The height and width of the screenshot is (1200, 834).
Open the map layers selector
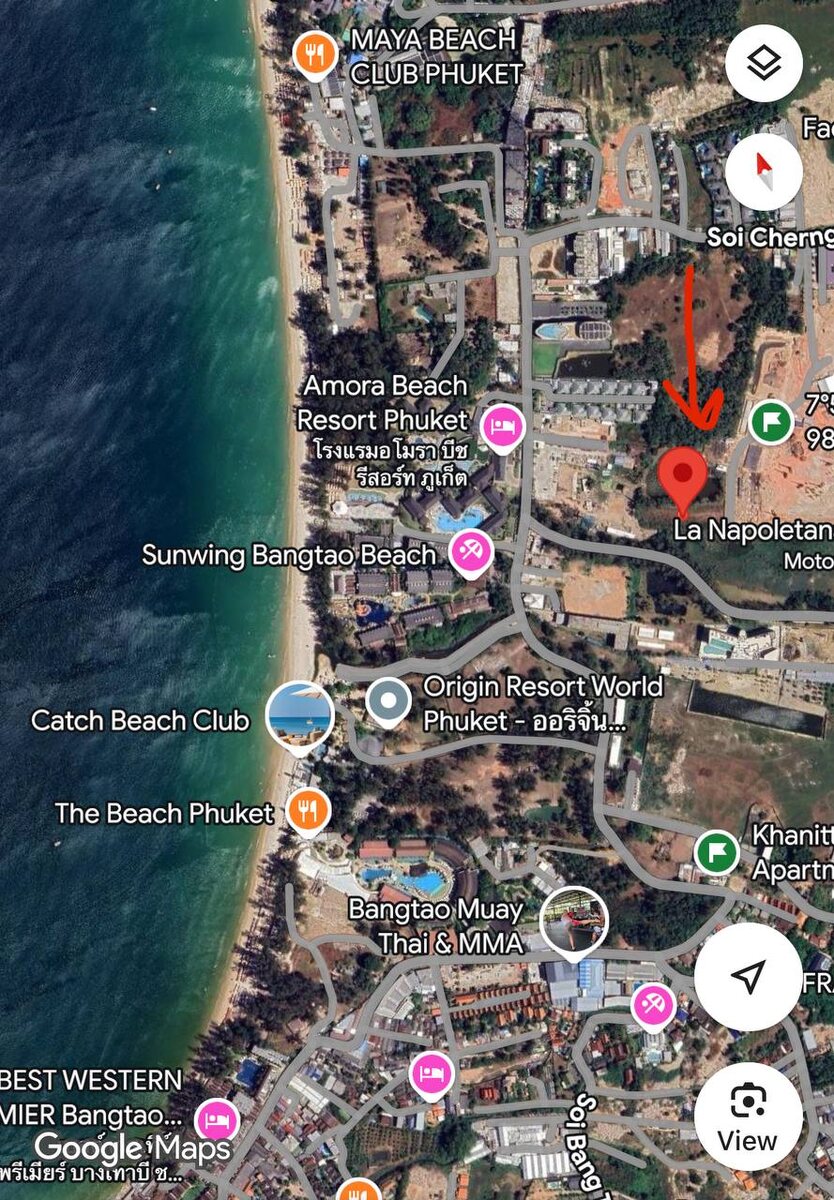(764, 63)
